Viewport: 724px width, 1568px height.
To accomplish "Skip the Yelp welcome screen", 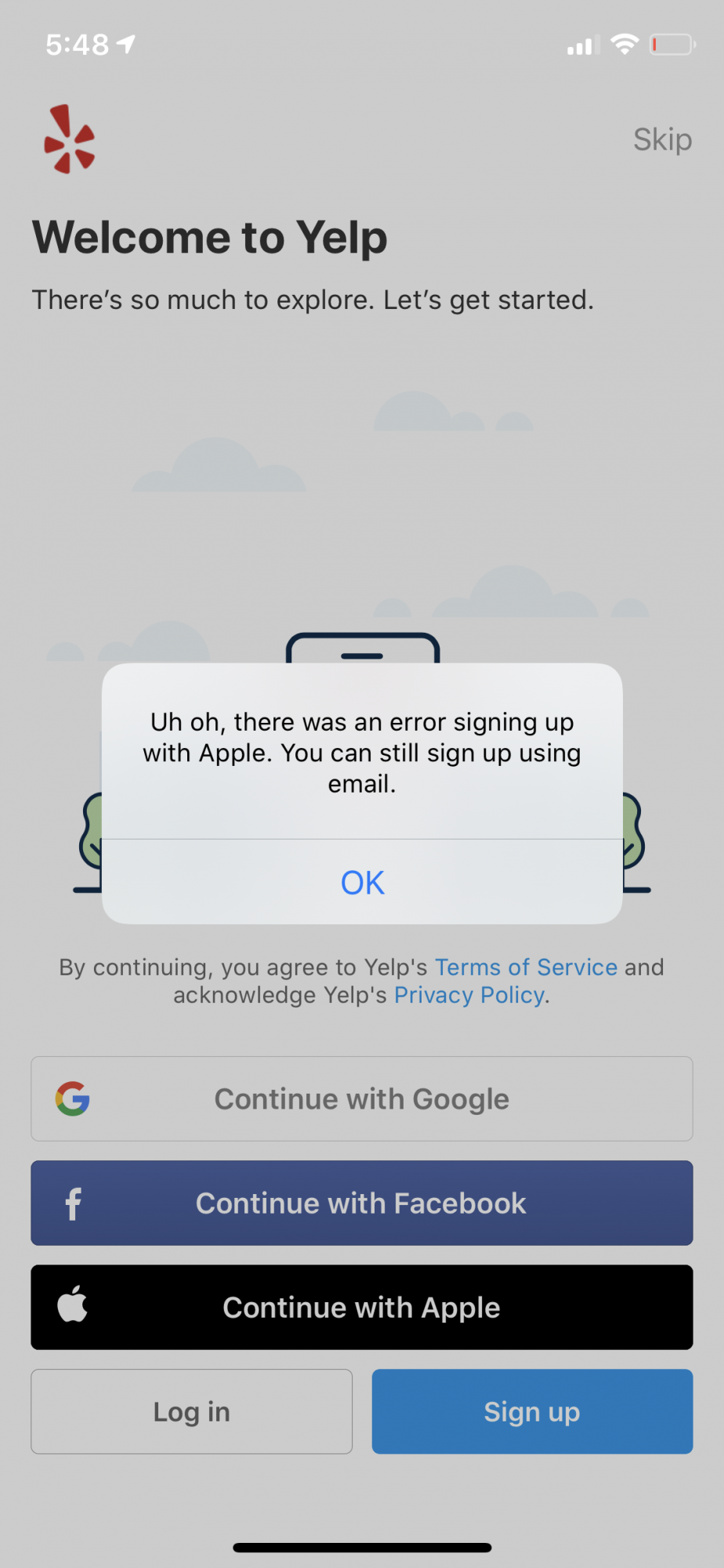I will pos(662,140).
